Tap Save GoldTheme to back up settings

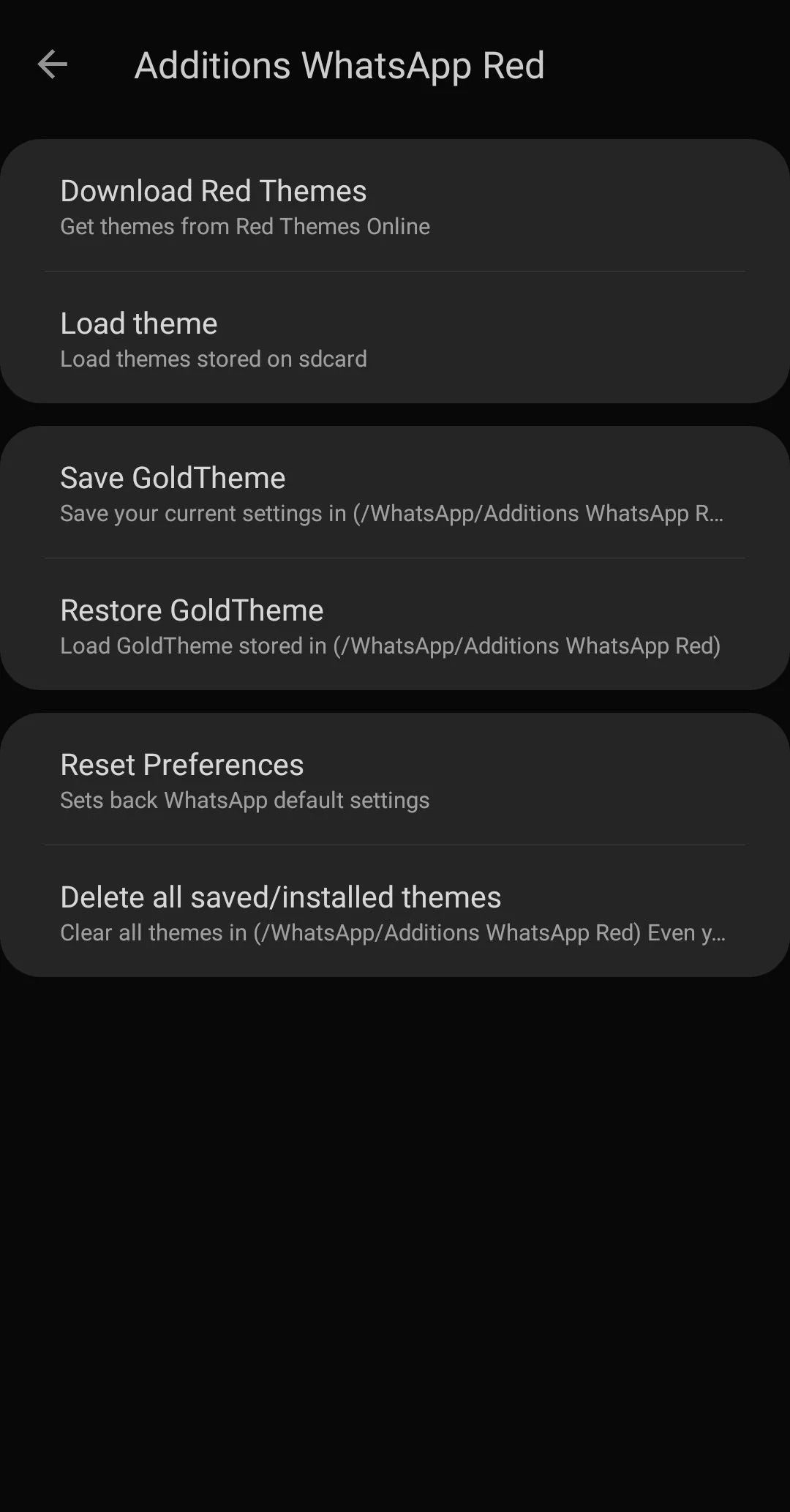click(x=173, y=477)
